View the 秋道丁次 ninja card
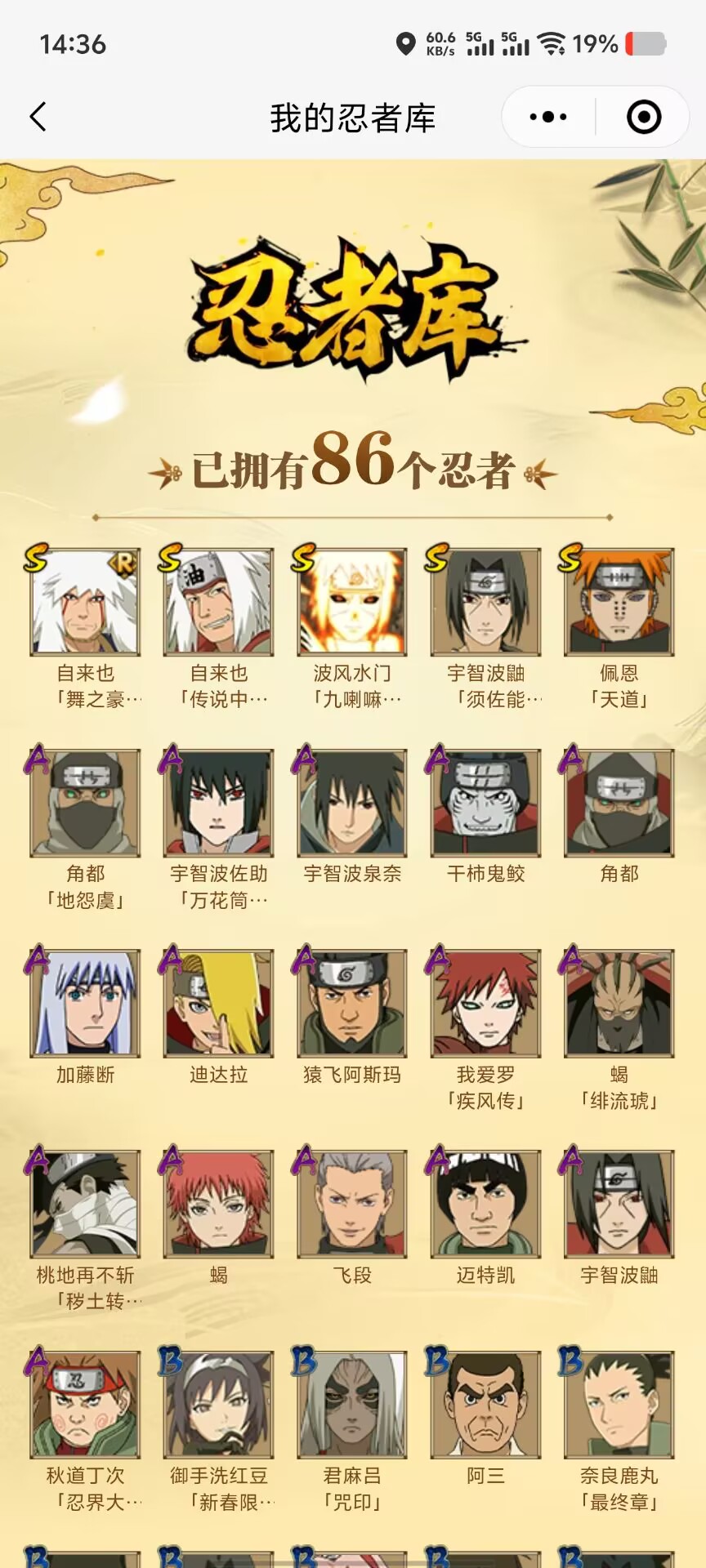This screenshot has width=706, height=1568. pos(85,1405)
